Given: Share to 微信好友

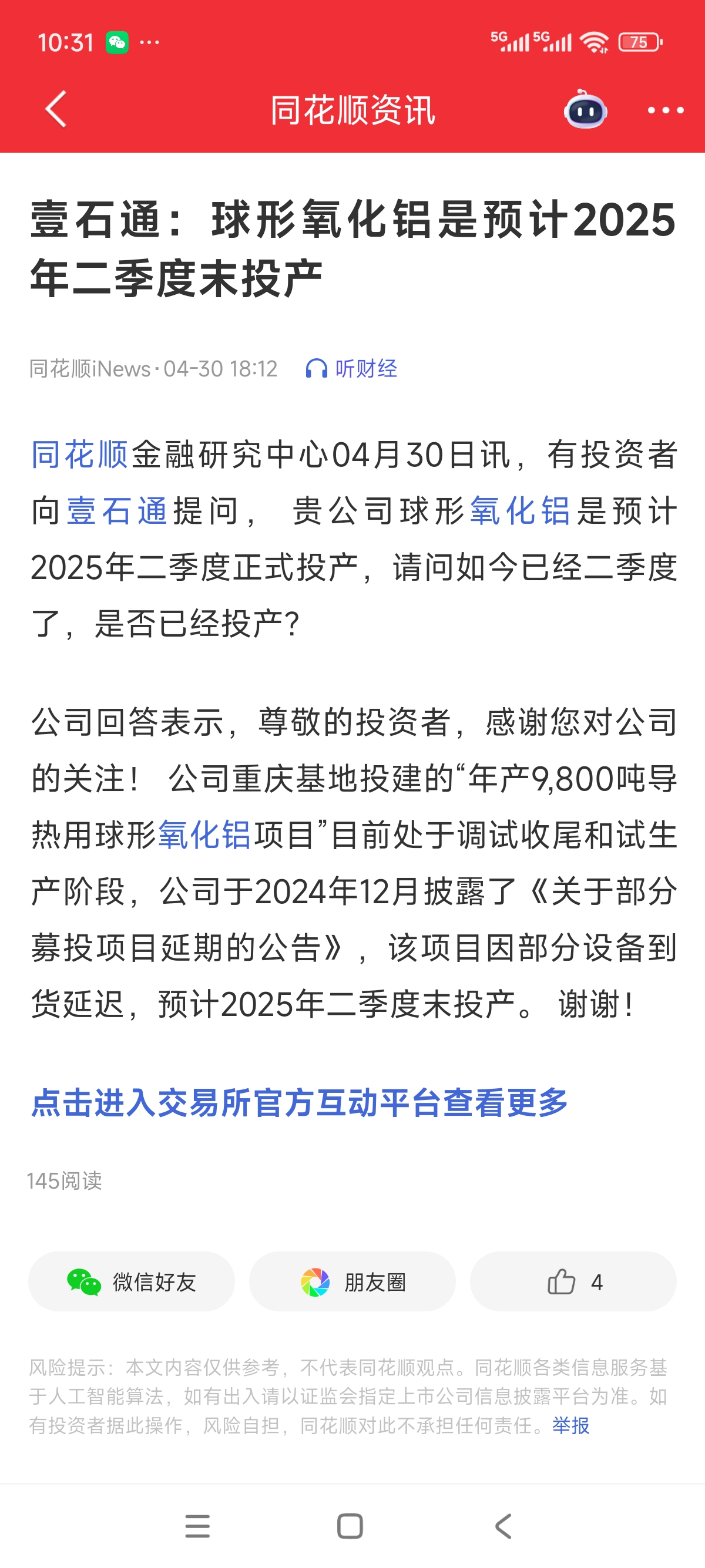Looking at the screenshot, I should click(132, 1281).
